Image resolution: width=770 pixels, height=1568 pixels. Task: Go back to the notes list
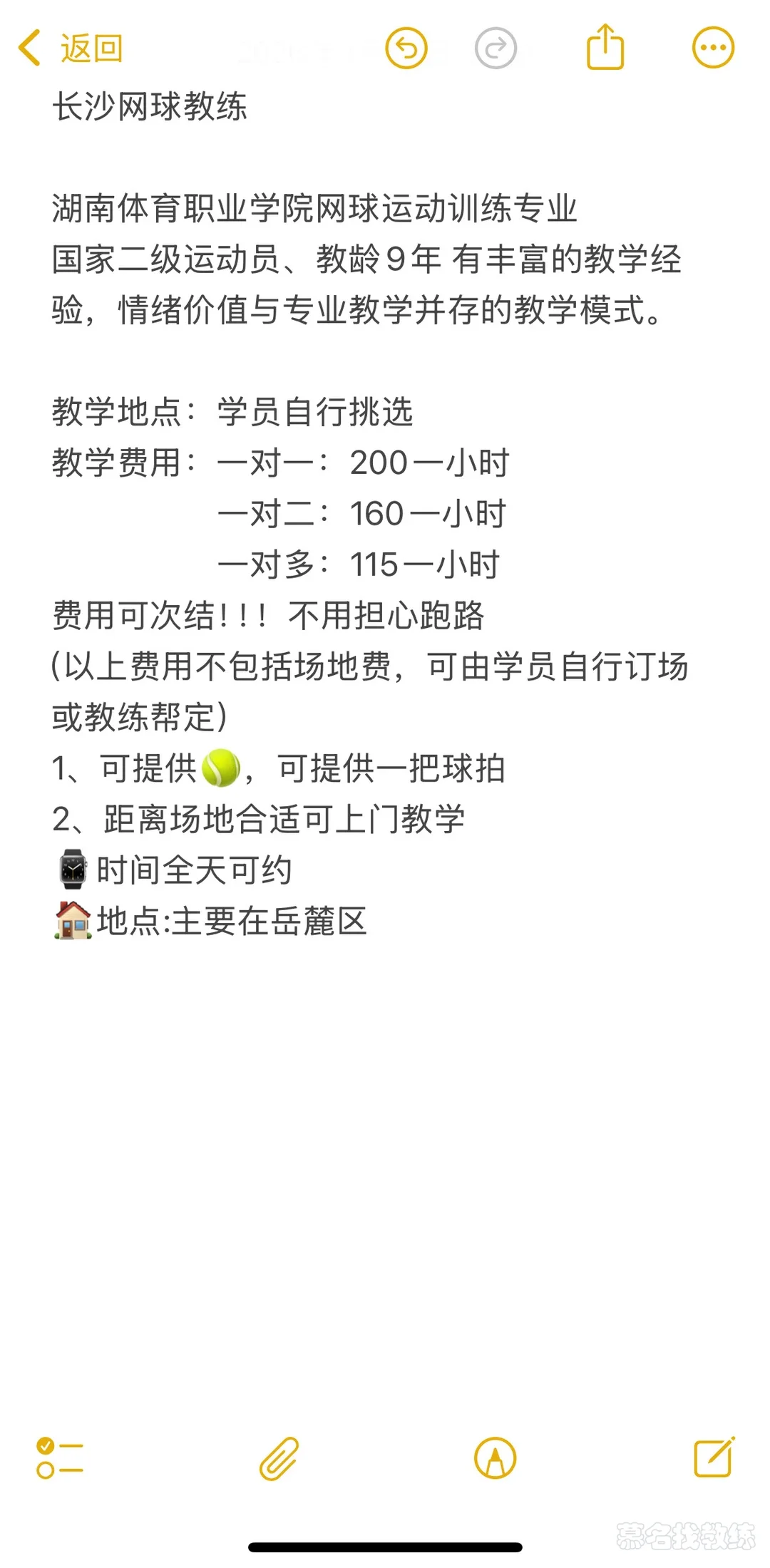[x=70, y=48]
